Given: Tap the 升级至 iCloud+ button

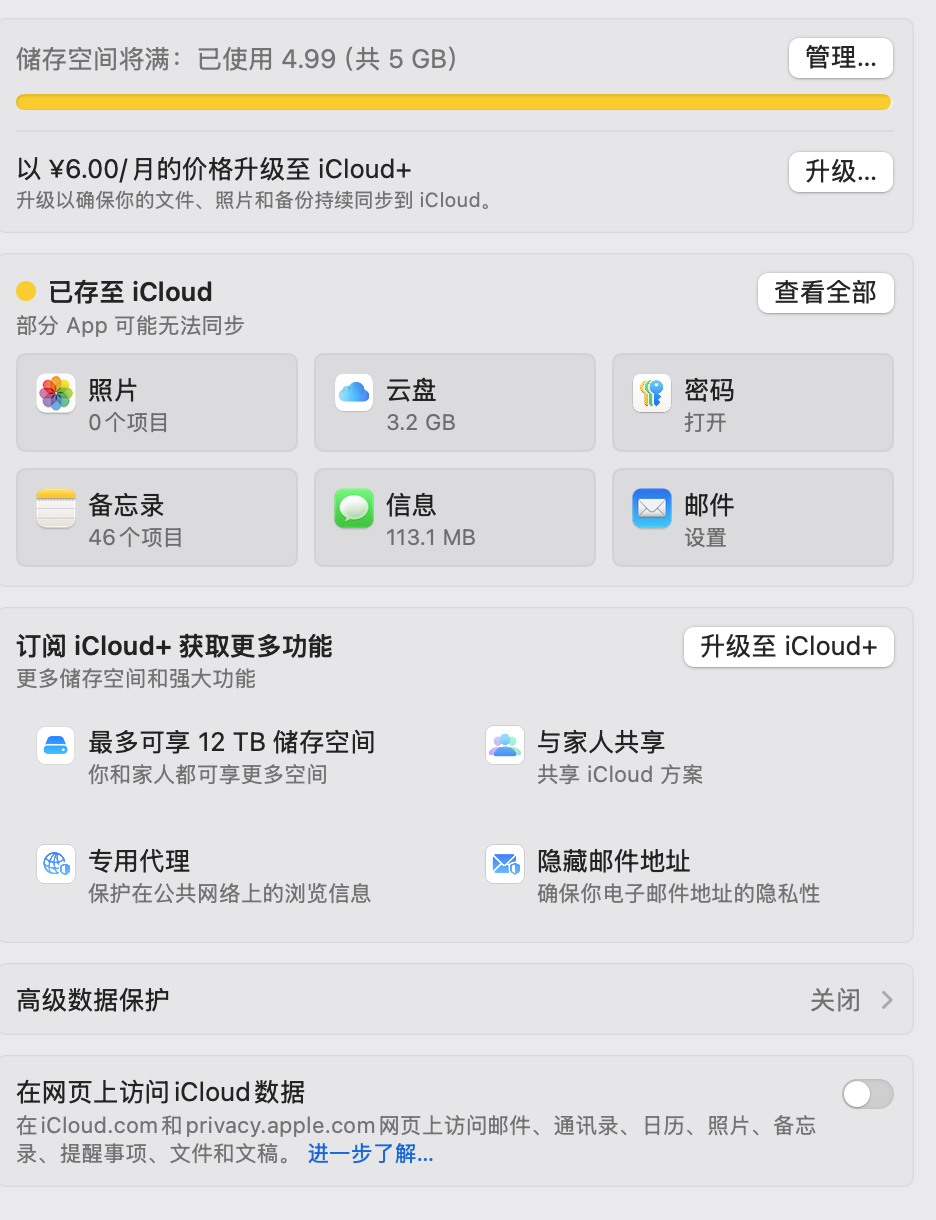Looking at the screenshot, I should (x=789, y=647).
